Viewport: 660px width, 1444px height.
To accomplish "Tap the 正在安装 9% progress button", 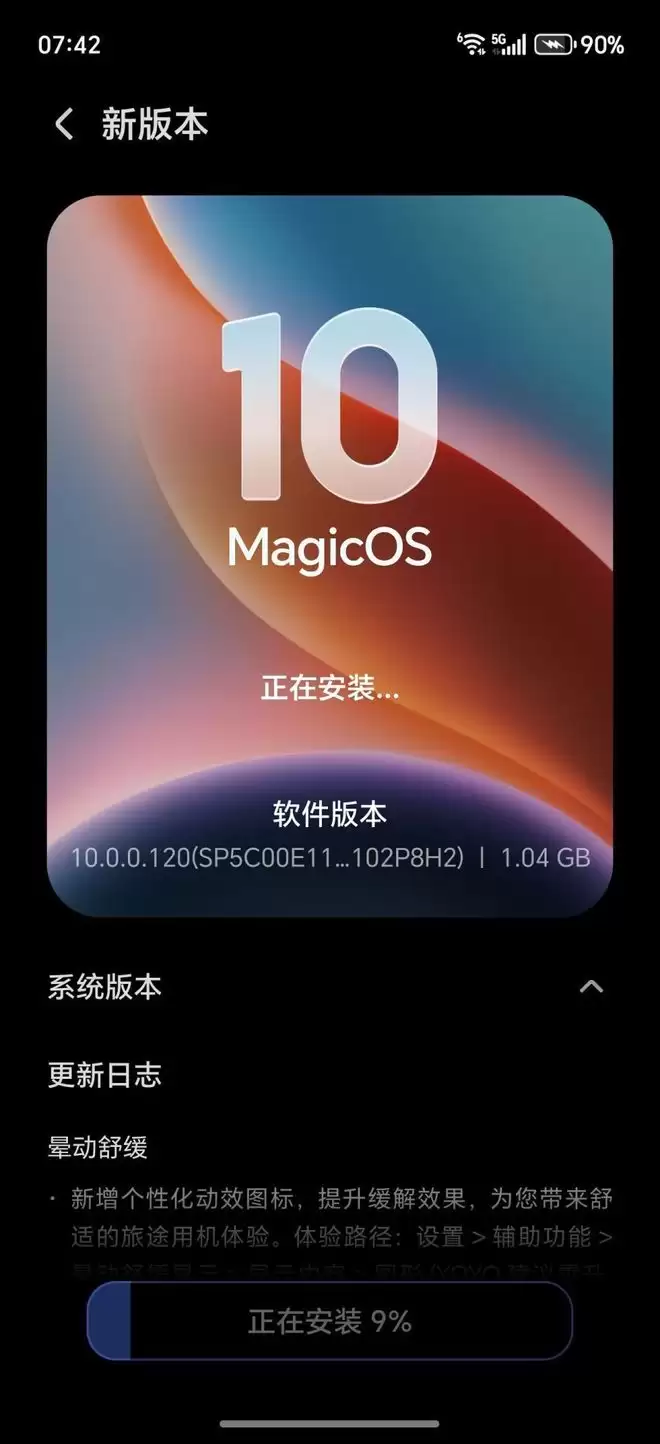I will pos(330,1321).
